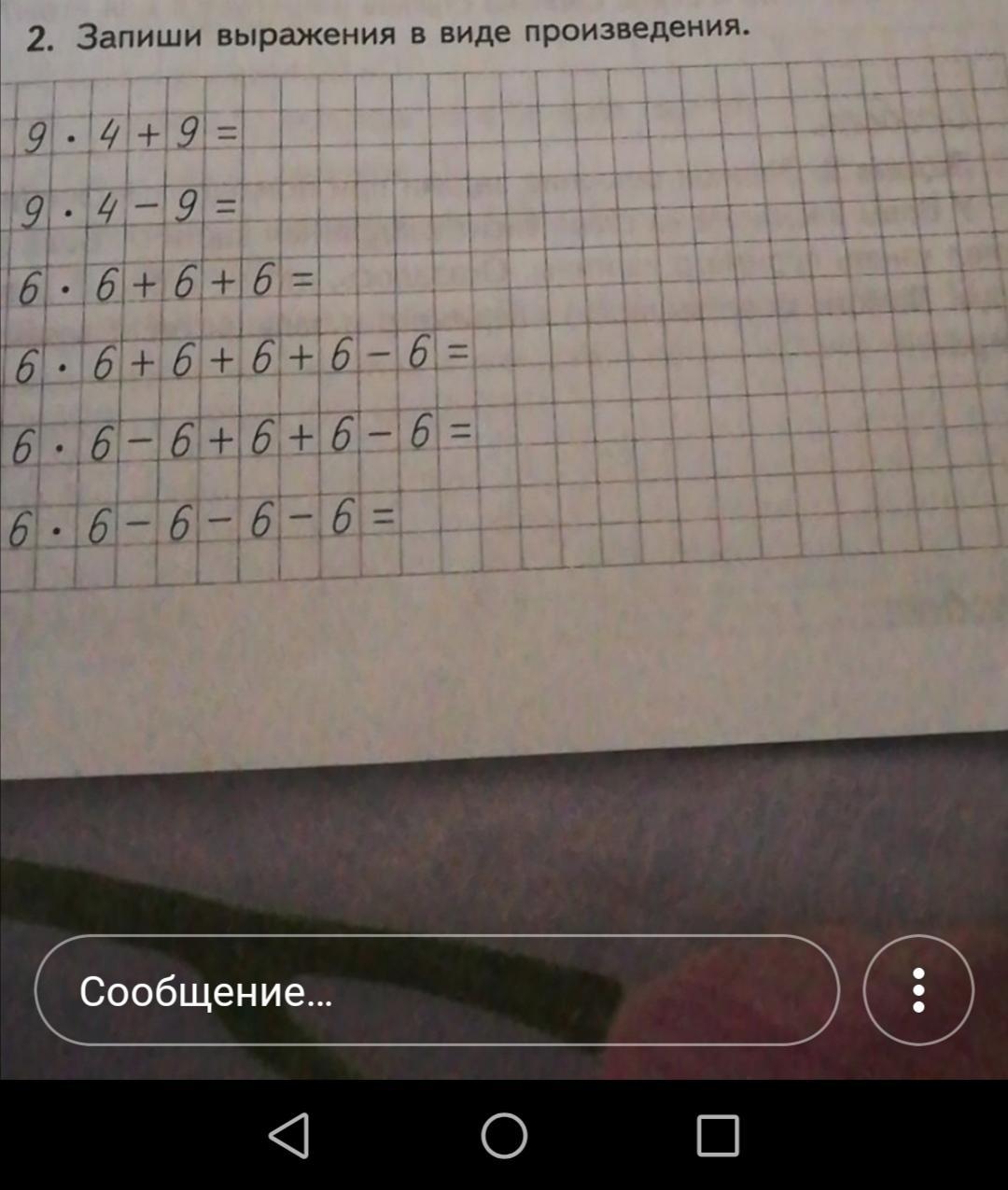
Task: Go to the home screen
Action: 504,1135
